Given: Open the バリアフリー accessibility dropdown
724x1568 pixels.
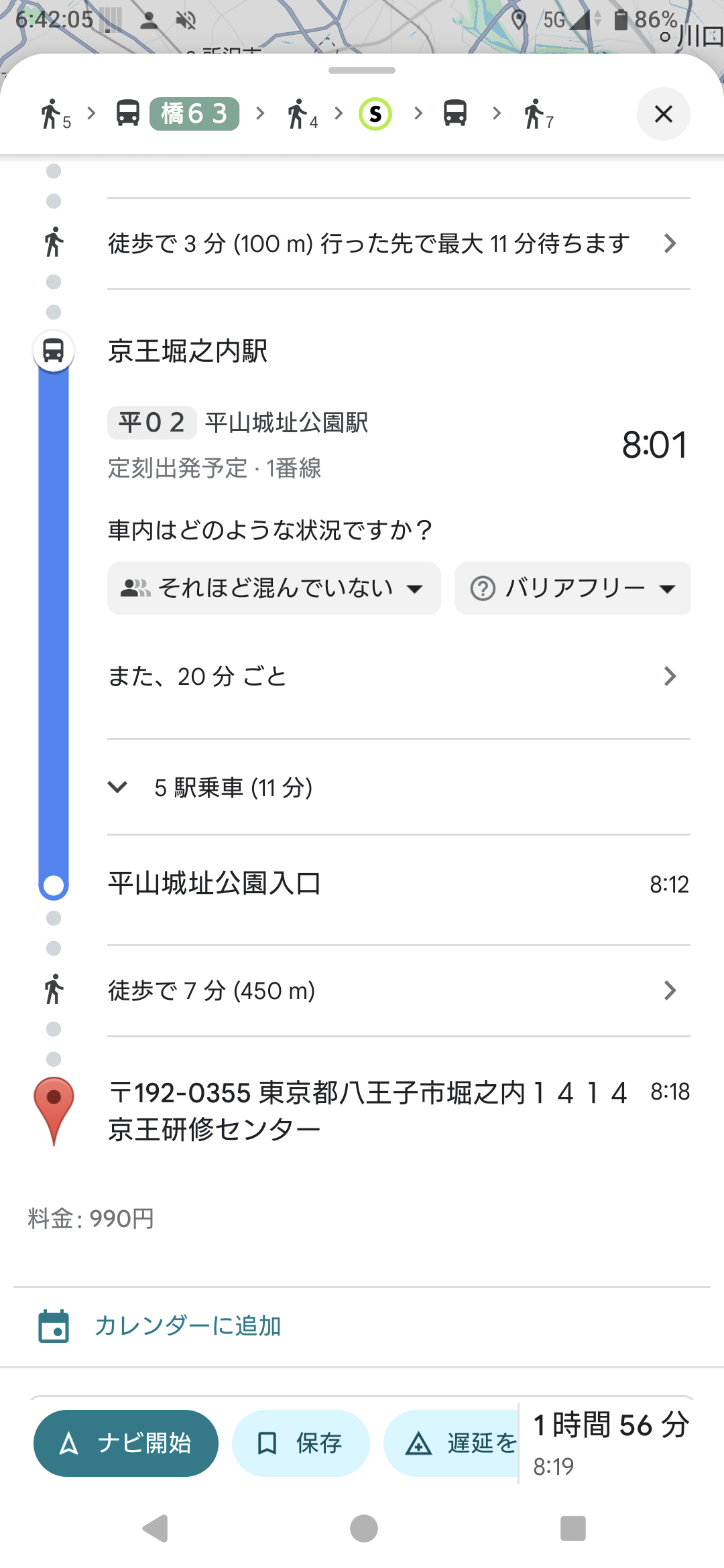Looking at the screenshot, I should tap(572, 588).
